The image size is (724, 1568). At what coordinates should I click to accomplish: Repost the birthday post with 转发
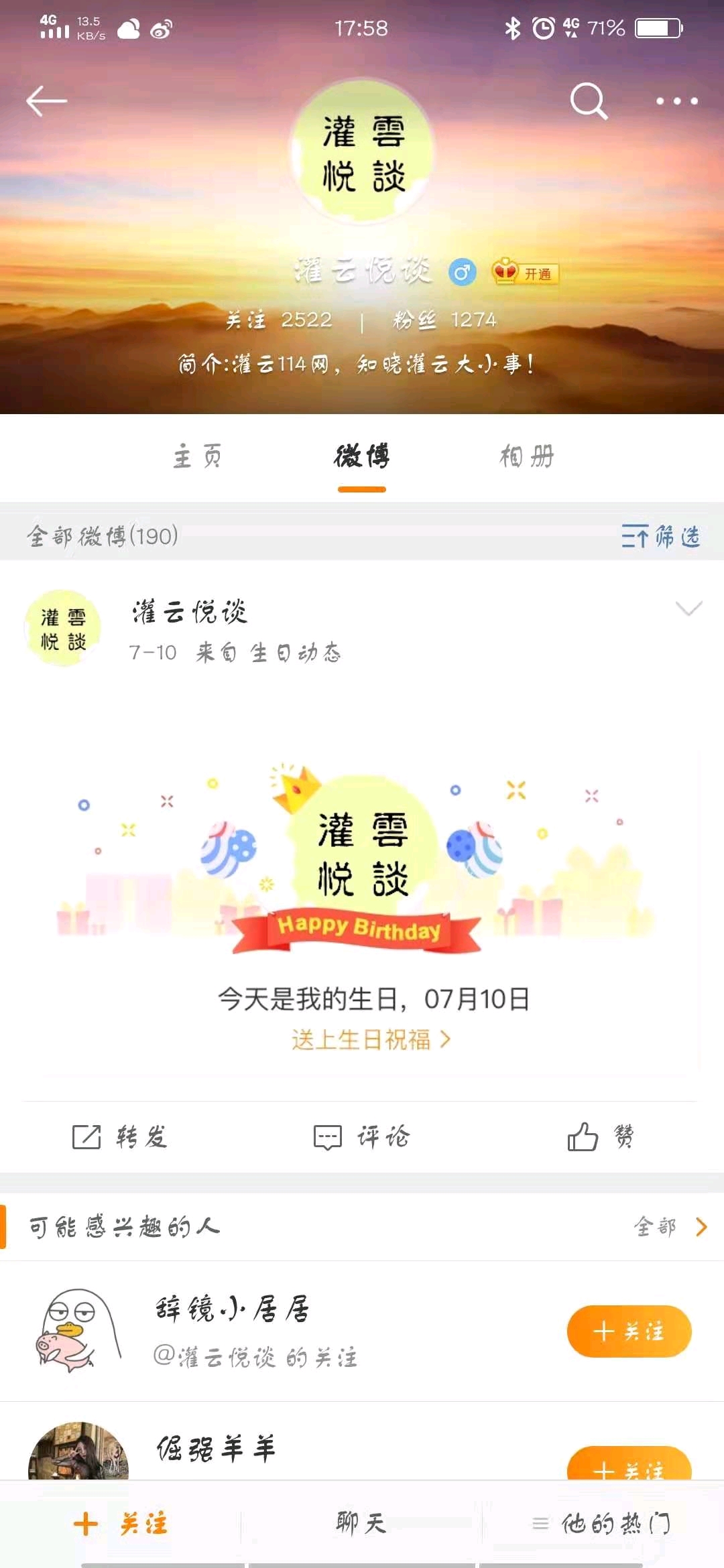pyautogui.click(x=120, y=1136)
